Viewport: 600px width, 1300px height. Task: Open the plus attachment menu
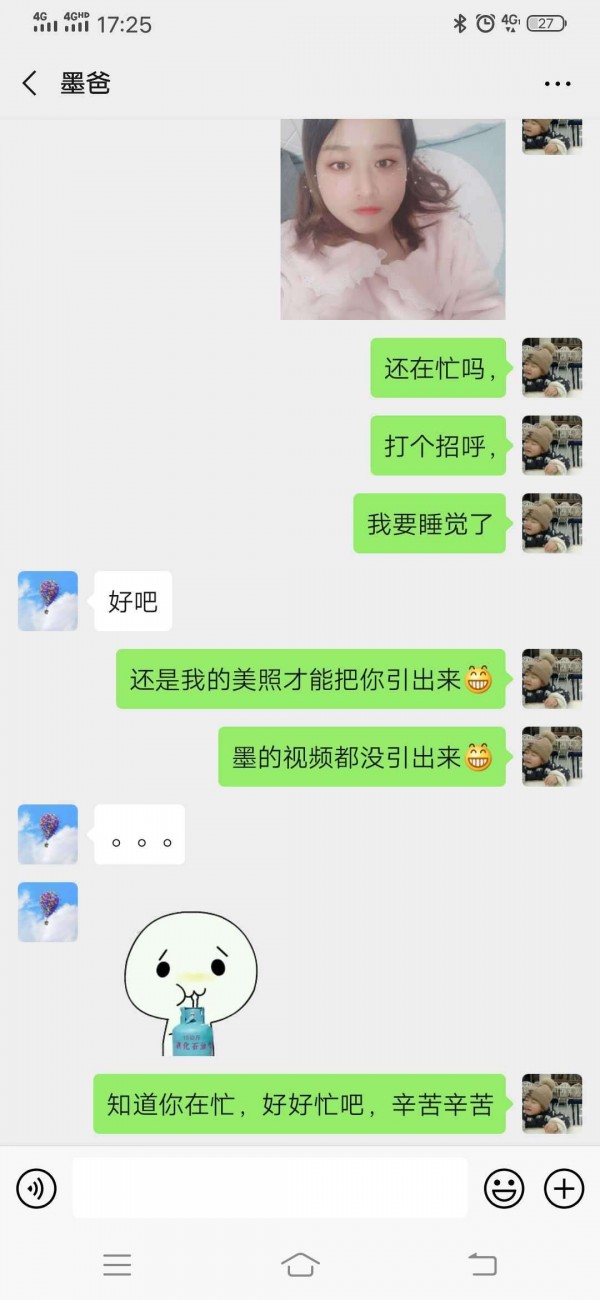[564, 1188]
